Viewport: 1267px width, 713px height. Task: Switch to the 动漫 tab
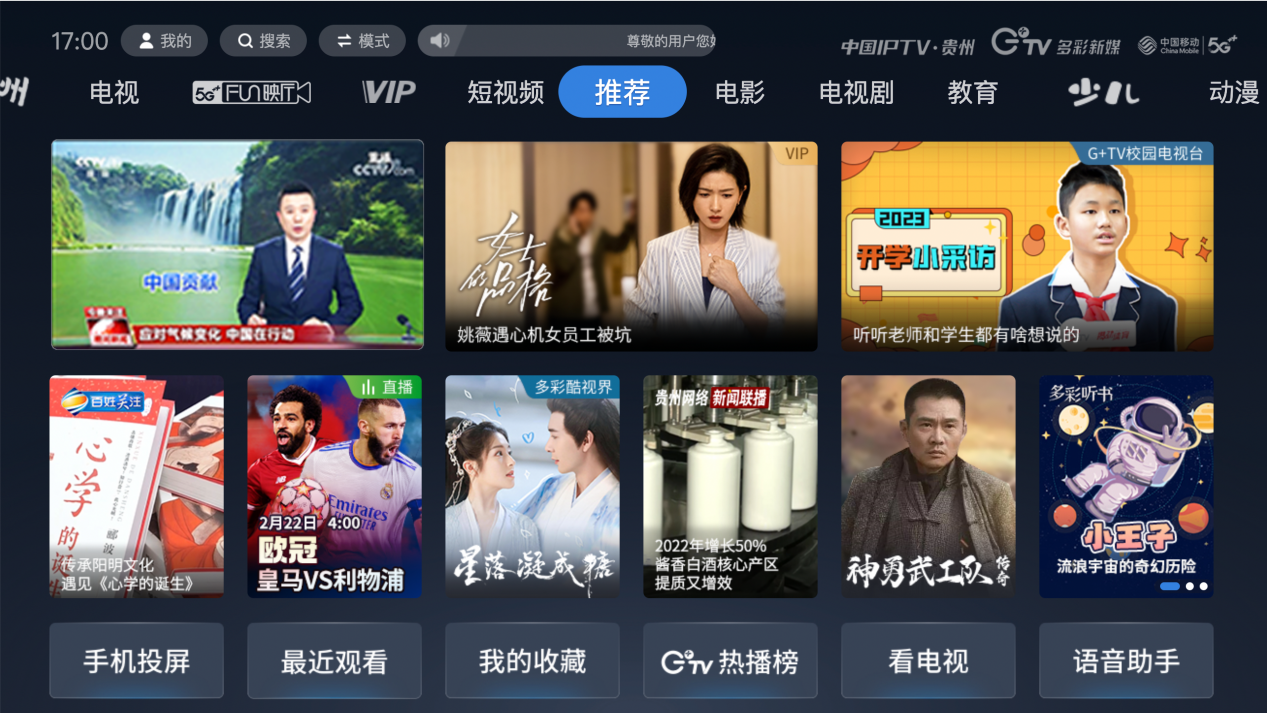[1233, 93]
